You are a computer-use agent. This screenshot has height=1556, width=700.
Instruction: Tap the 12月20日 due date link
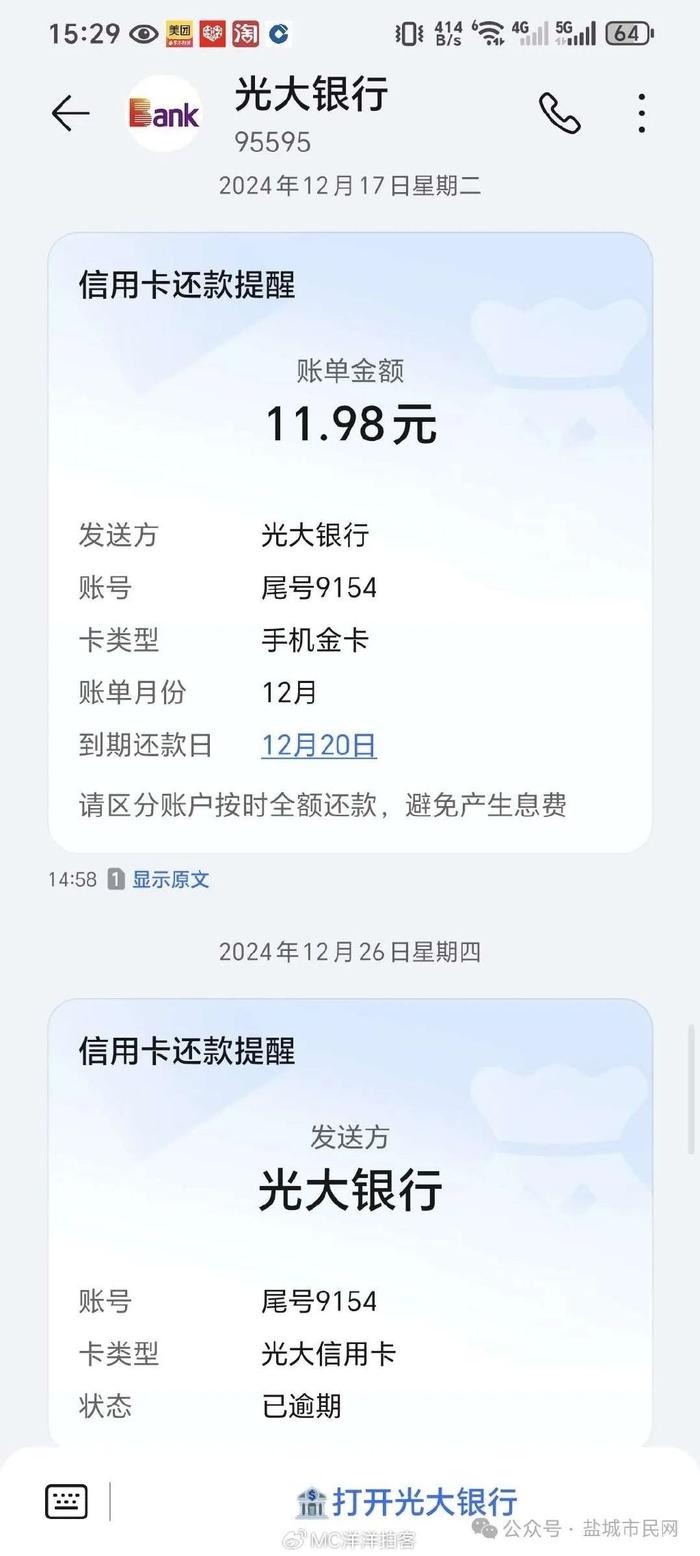tap(319, 745)
